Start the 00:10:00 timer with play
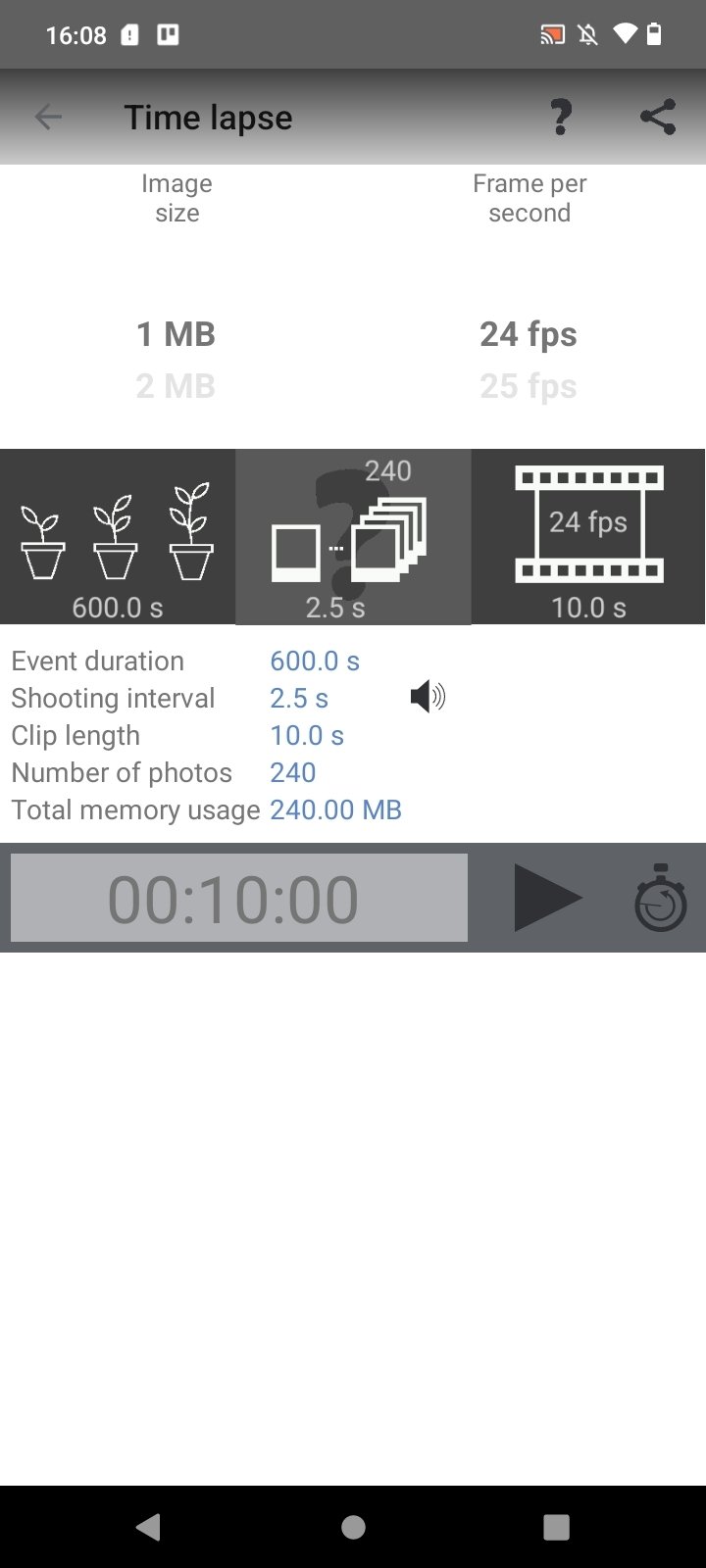 click(547, 898)
